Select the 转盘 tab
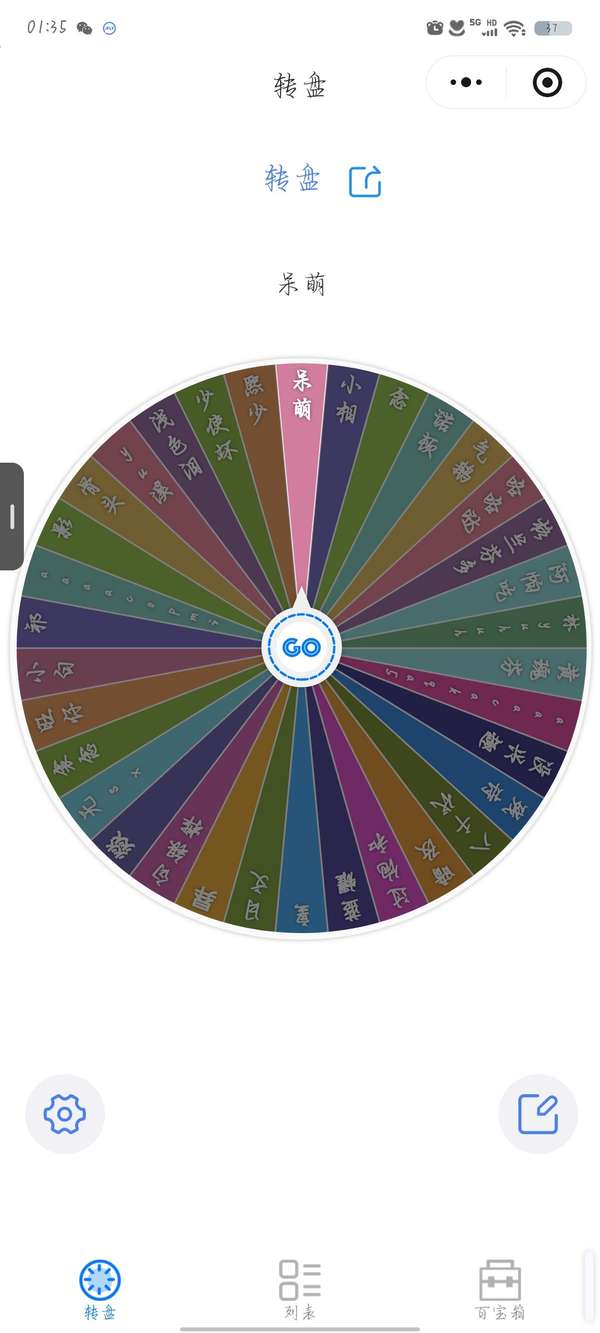 tap(100, 1289)
